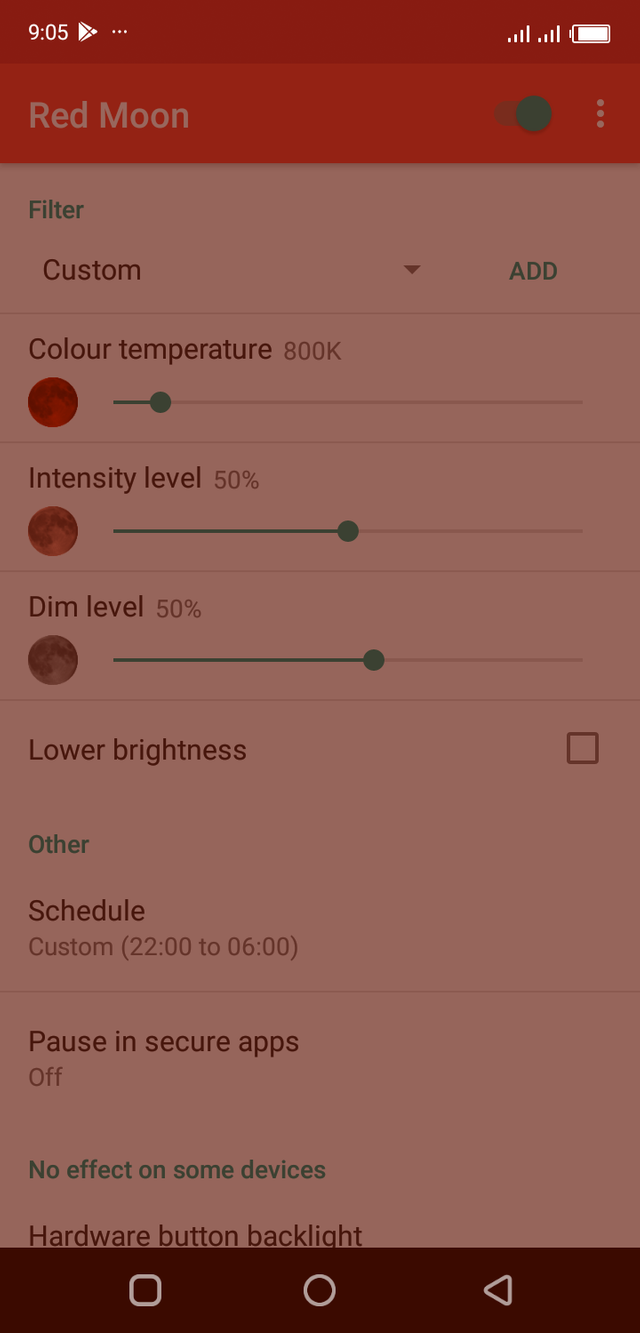Go to the home screen
Image resolution: width=640 pixels, height=1333 pixels.
pyautogui.click(x=319, y=1290)
